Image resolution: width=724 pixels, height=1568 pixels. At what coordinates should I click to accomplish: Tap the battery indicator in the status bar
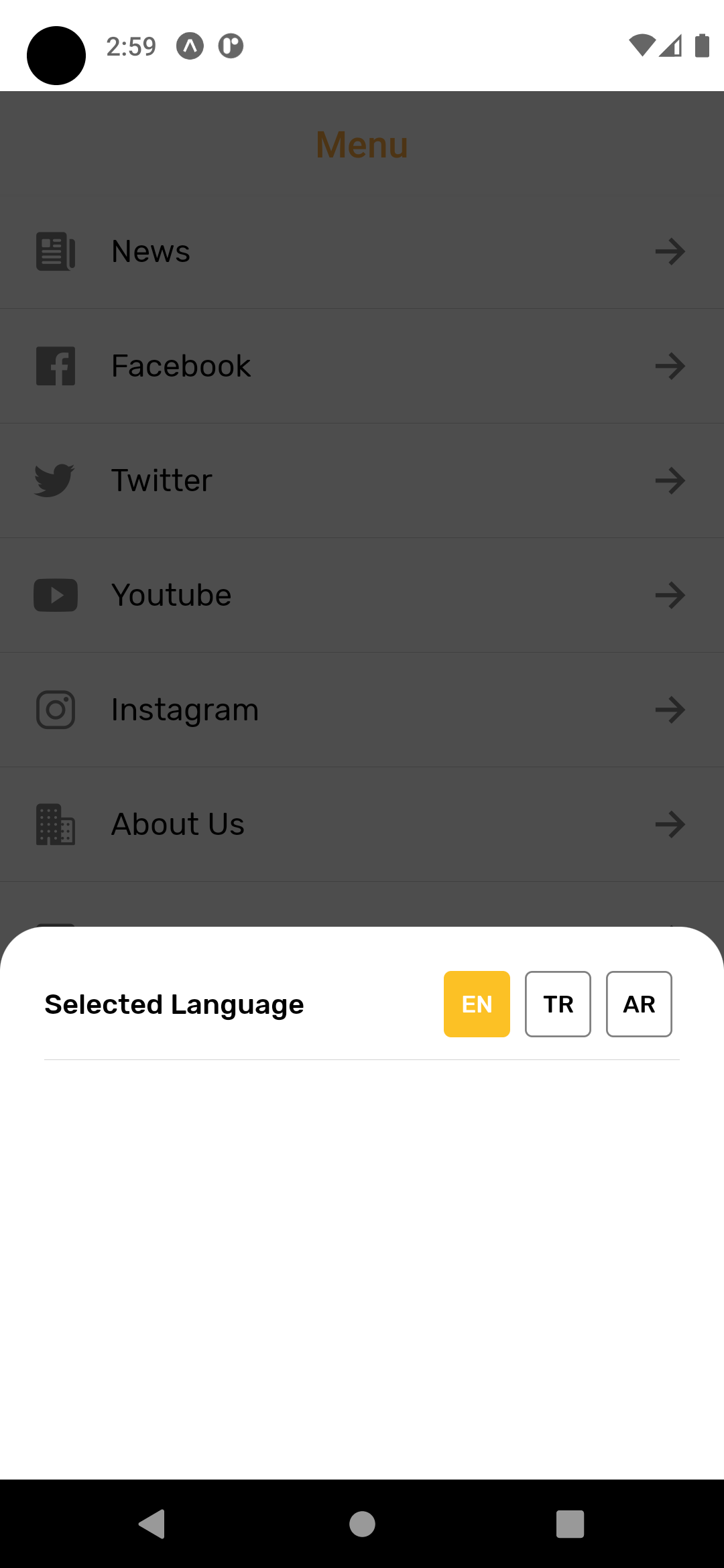701,46
